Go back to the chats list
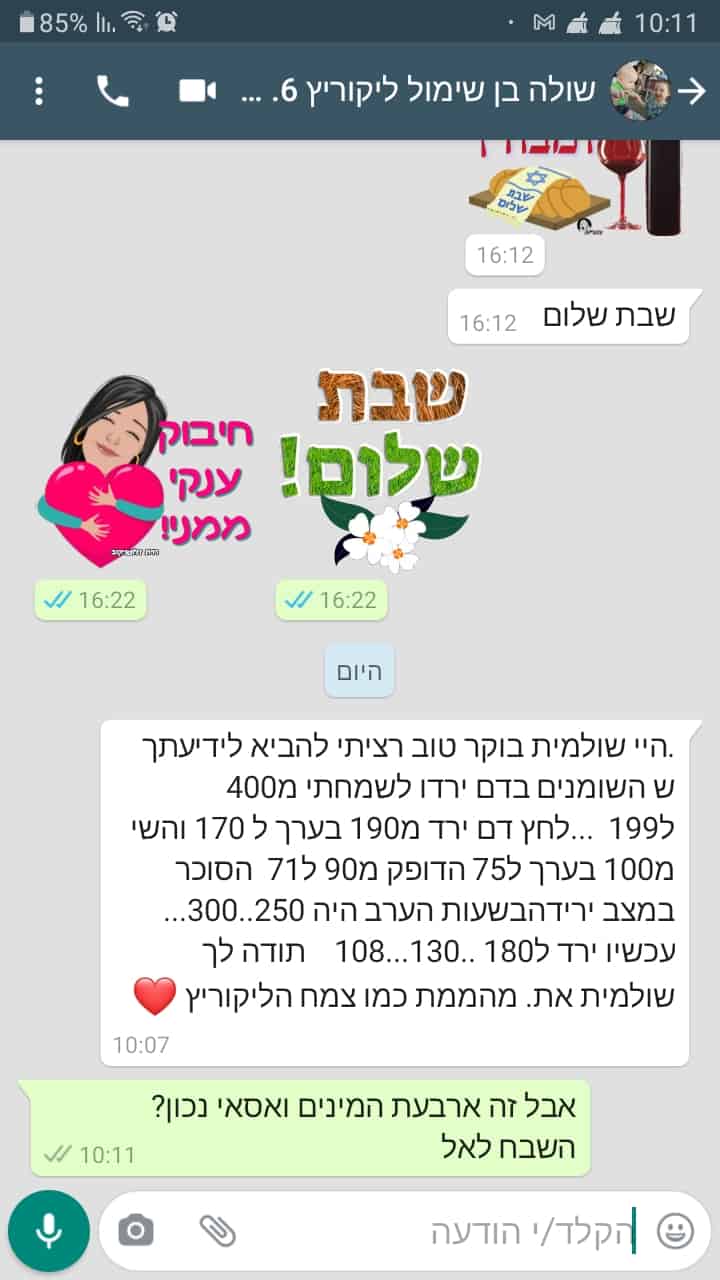 [692, 91]
